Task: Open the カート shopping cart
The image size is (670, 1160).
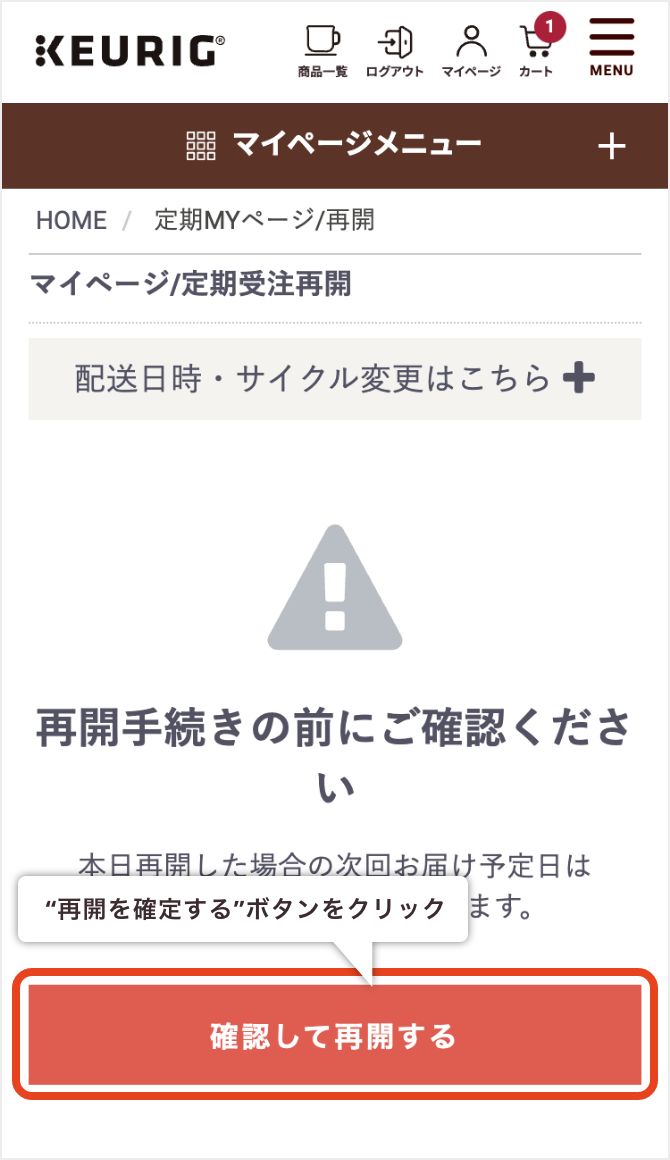Action: (538, 47)
